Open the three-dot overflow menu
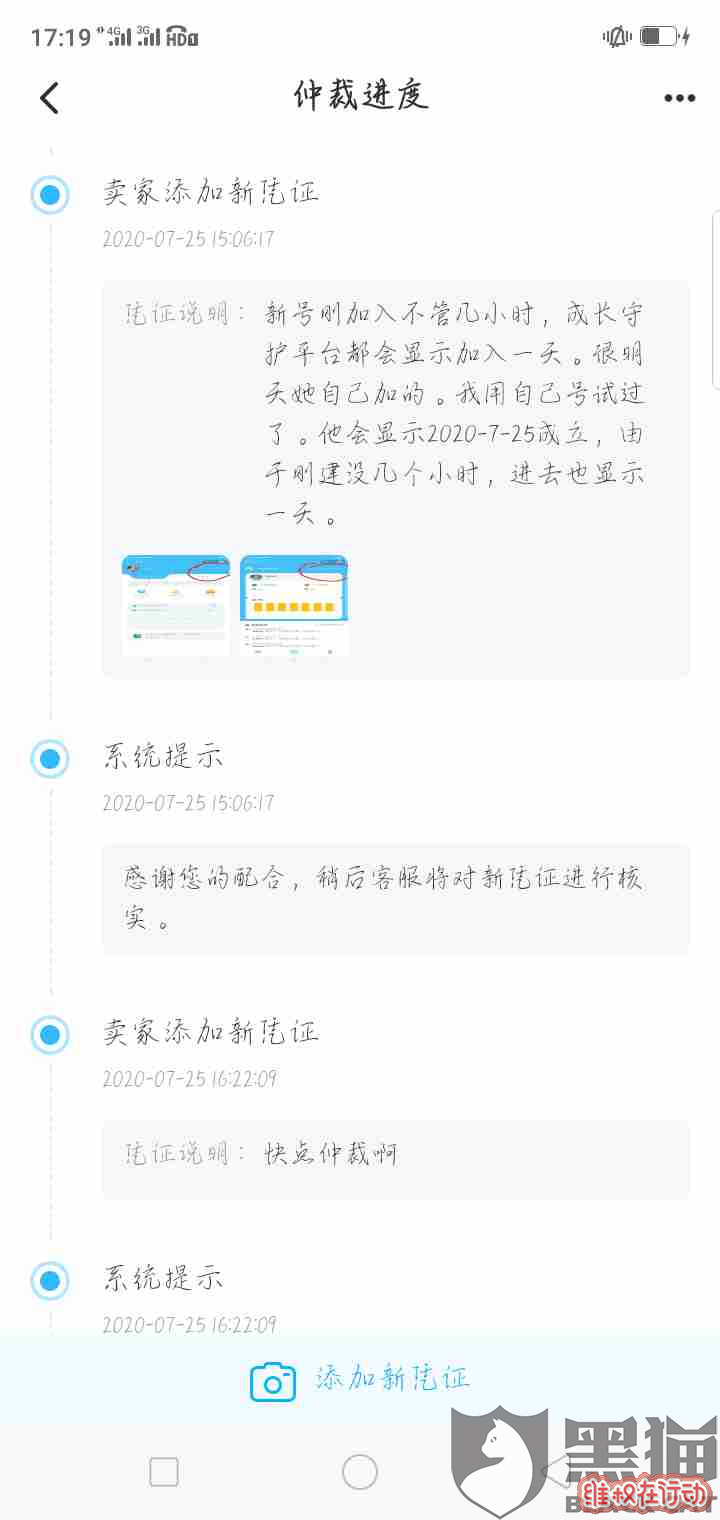Image resolution: width=720 pixels, height=1520 pixels. click(679, 98)
